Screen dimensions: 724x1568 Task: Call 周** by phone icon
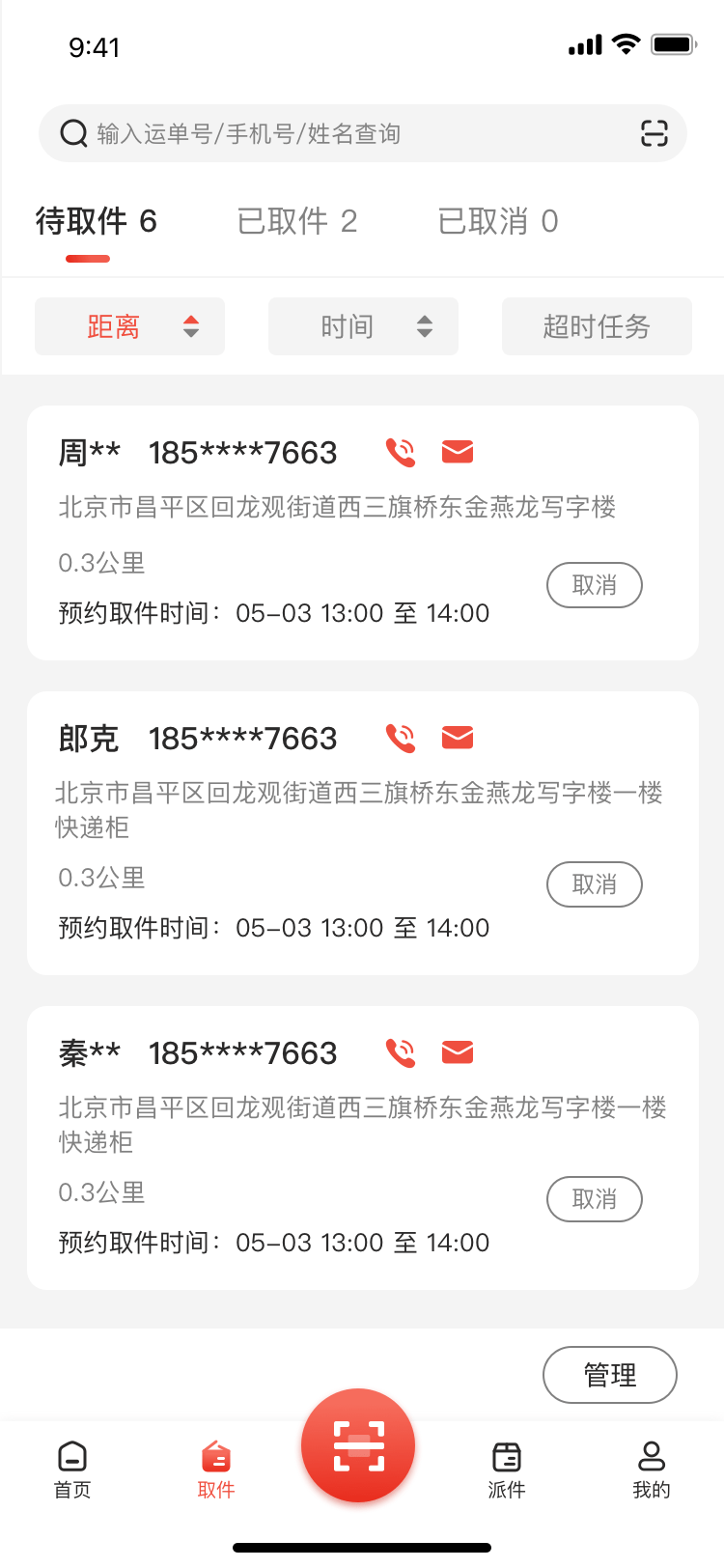(x=401, y=452)
